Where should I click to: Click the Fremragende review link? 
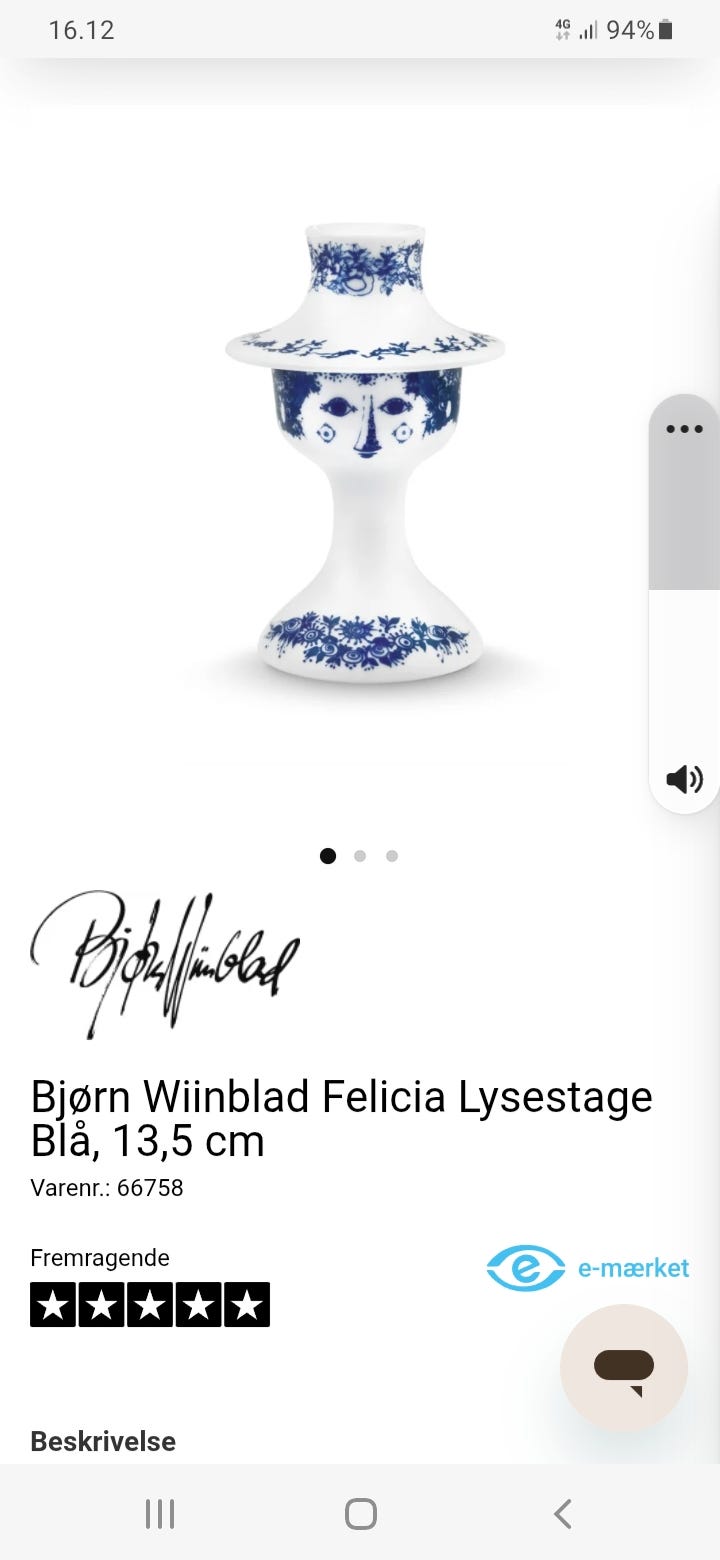[100, 1258]
